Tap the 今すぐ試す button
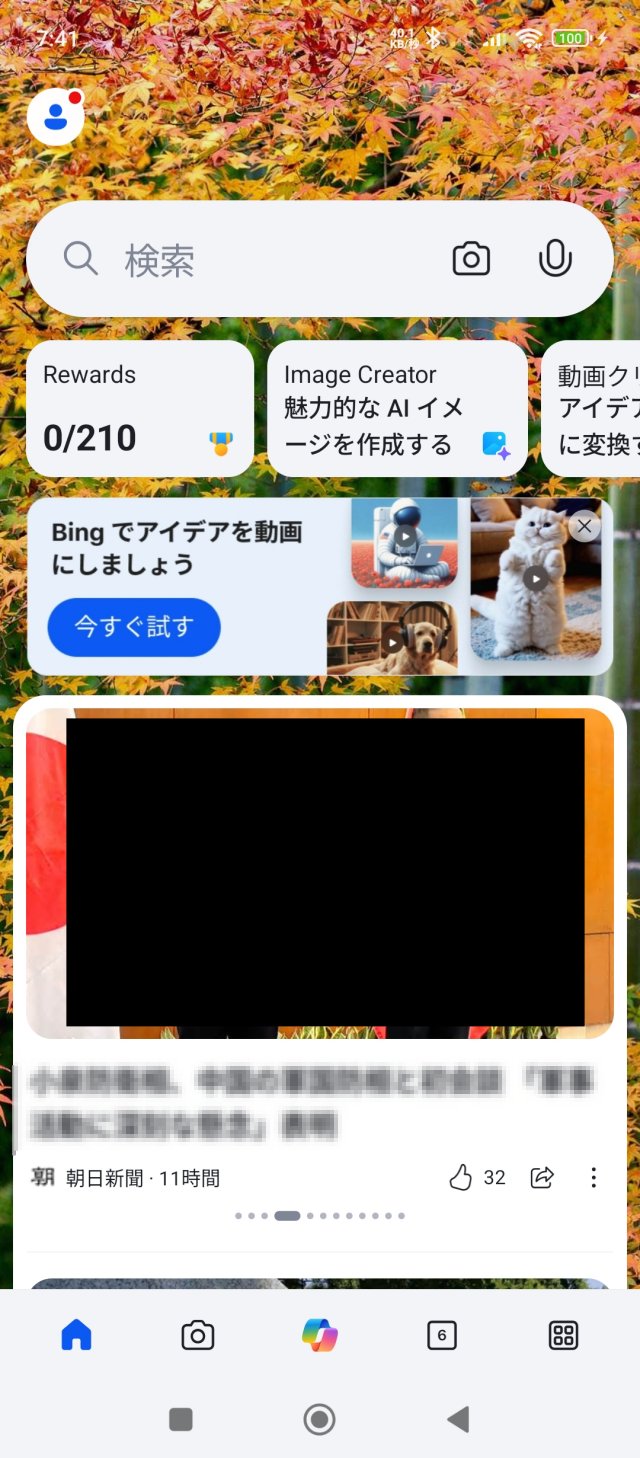This screenshot has height=1458, width=640. [134, 627]
